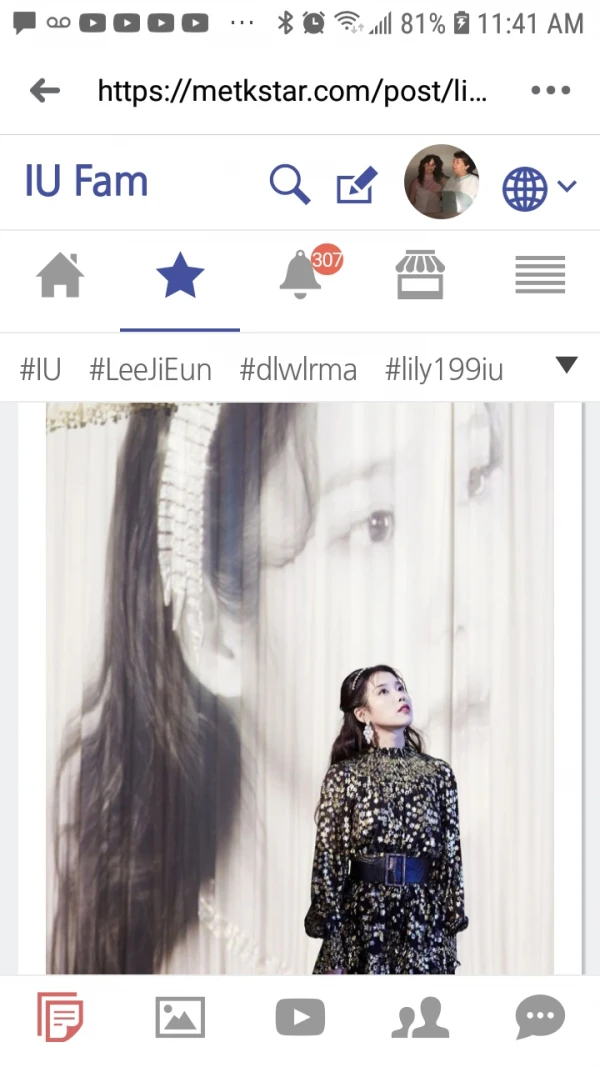Compose a new post with pencil icon

tap(356, 185)
